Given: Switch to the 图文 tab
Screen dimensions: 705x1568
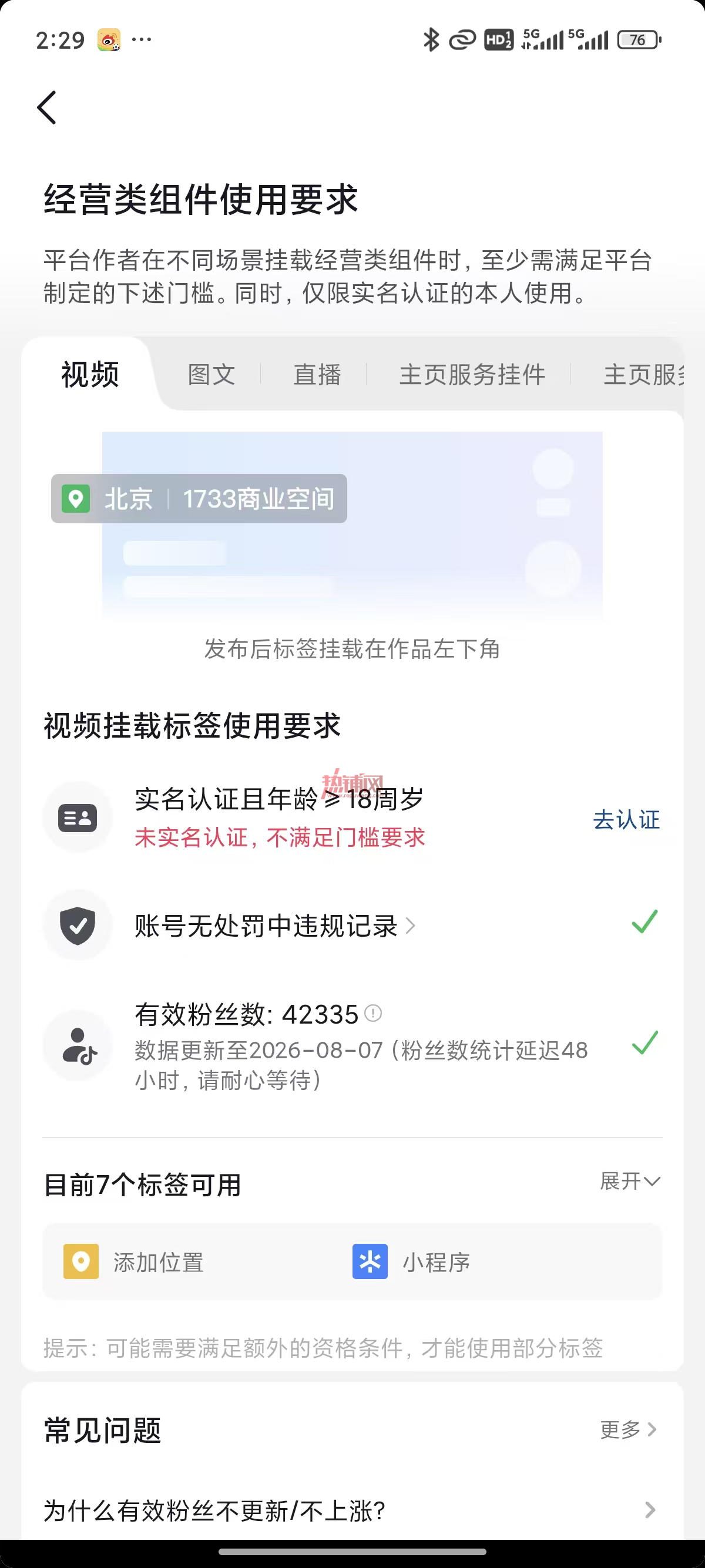Looking at the screenshot, I should 211,374.
